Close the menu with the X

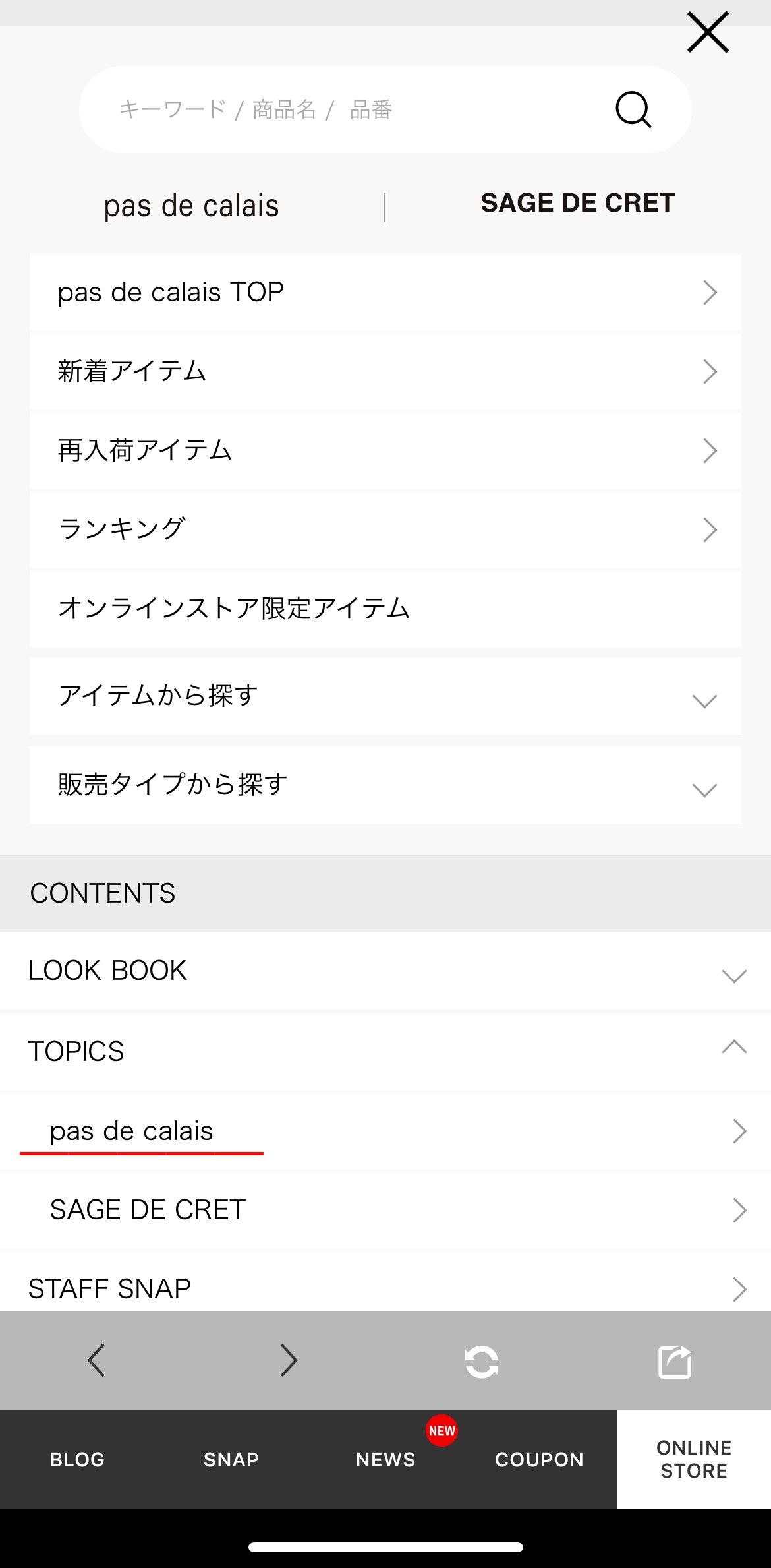708,32
